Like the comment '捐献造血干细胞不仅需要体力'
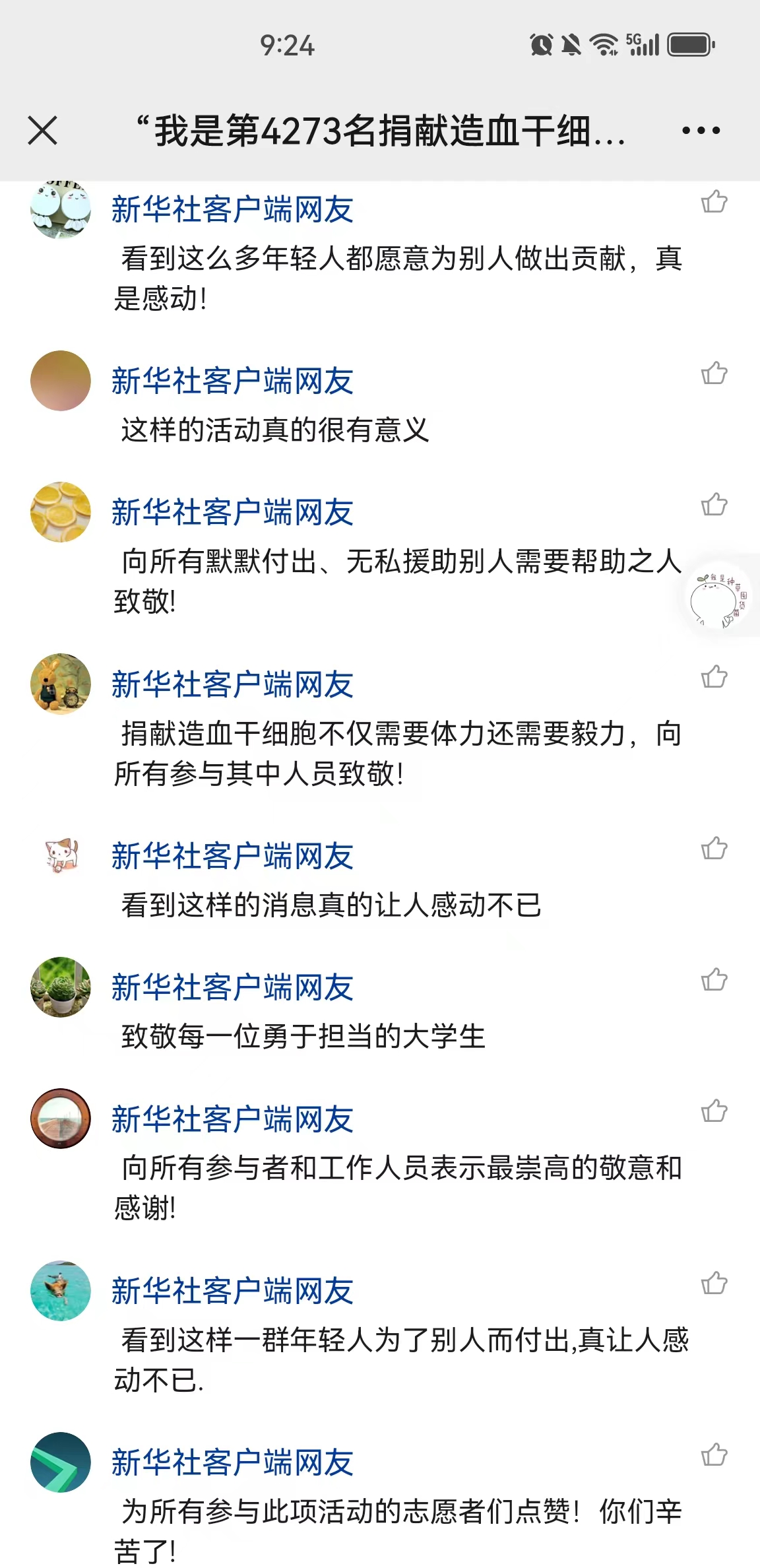The width and height of the screenshot is (760, 1568). 714,676
